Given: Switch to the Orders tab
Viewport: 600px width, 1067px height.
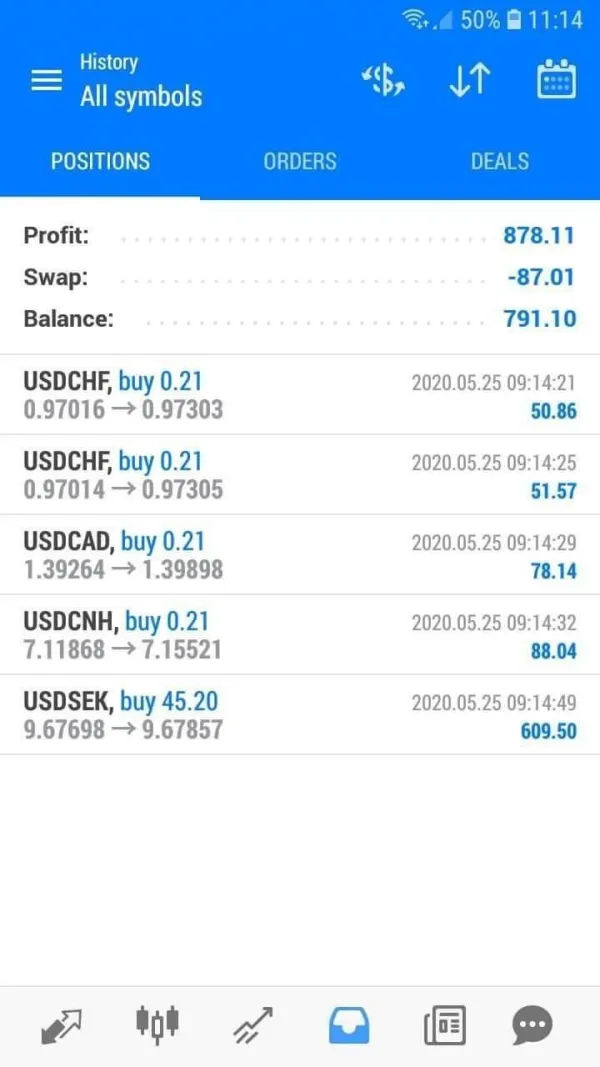Looking at the screenshot, I should (300, 161).
